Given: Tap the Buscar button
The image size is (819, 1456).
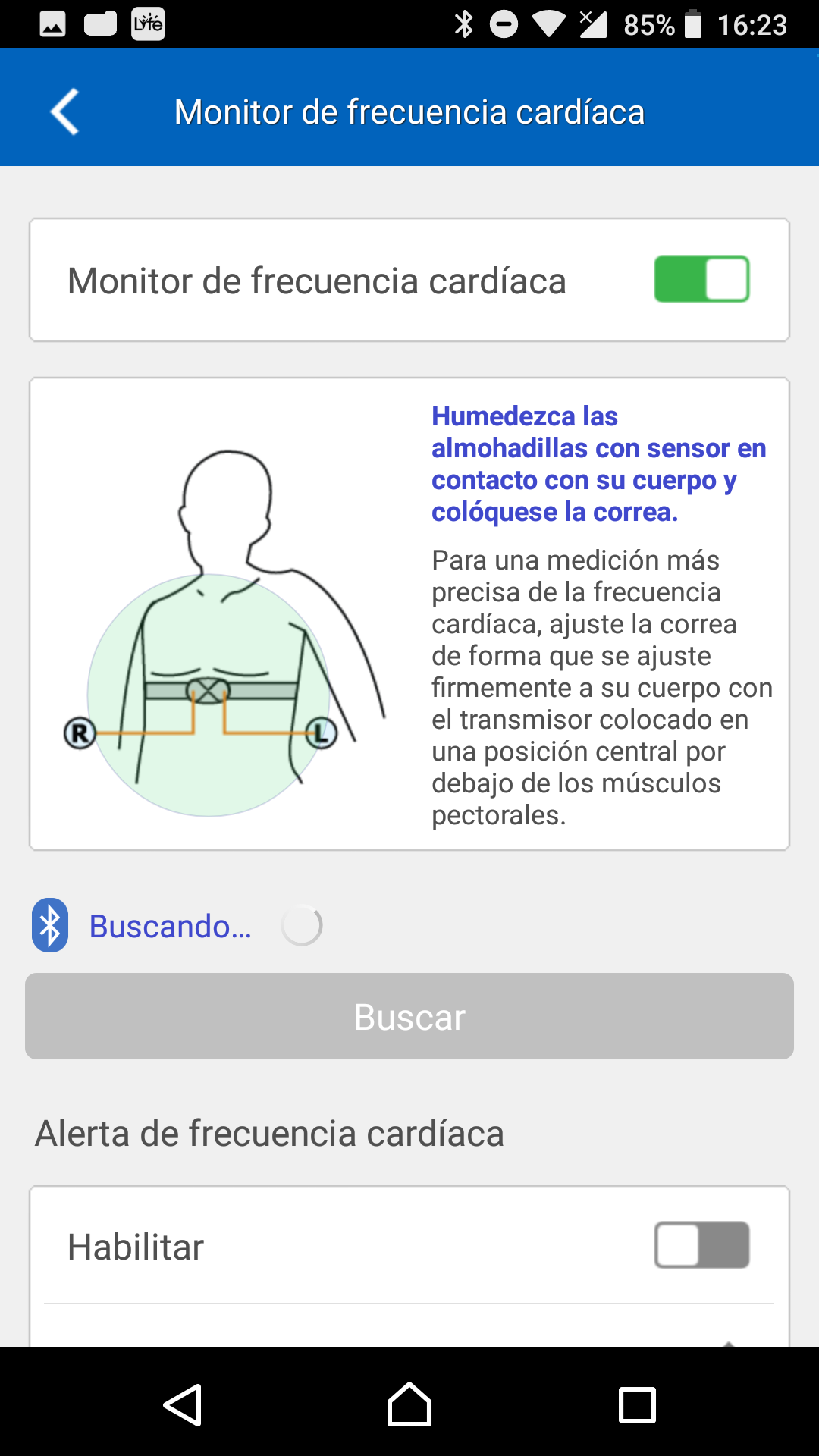Looking at the screenshot, I should coord(409,1016).
